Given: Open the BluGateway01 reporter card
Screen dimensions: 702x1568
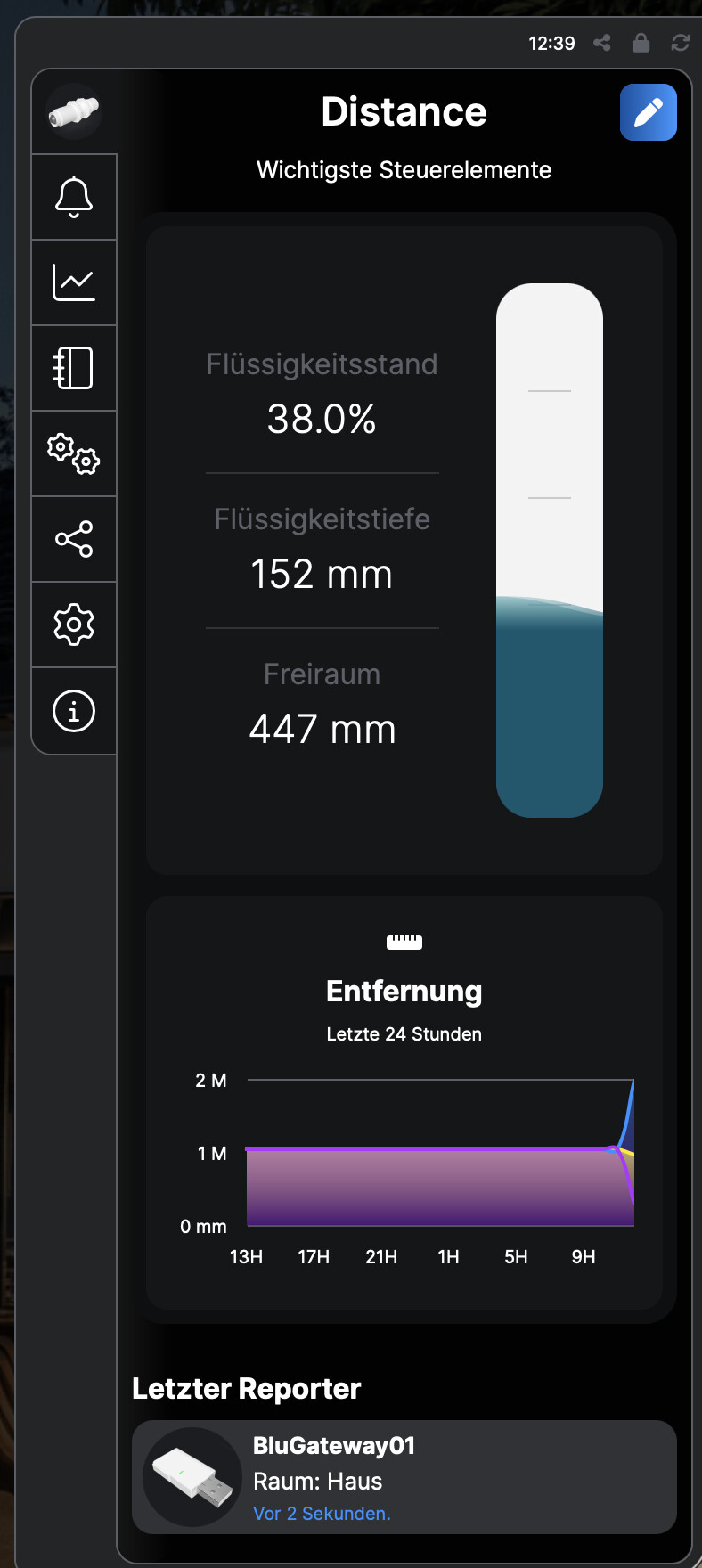Looking at the screenshot, I should pos(404,1477).
